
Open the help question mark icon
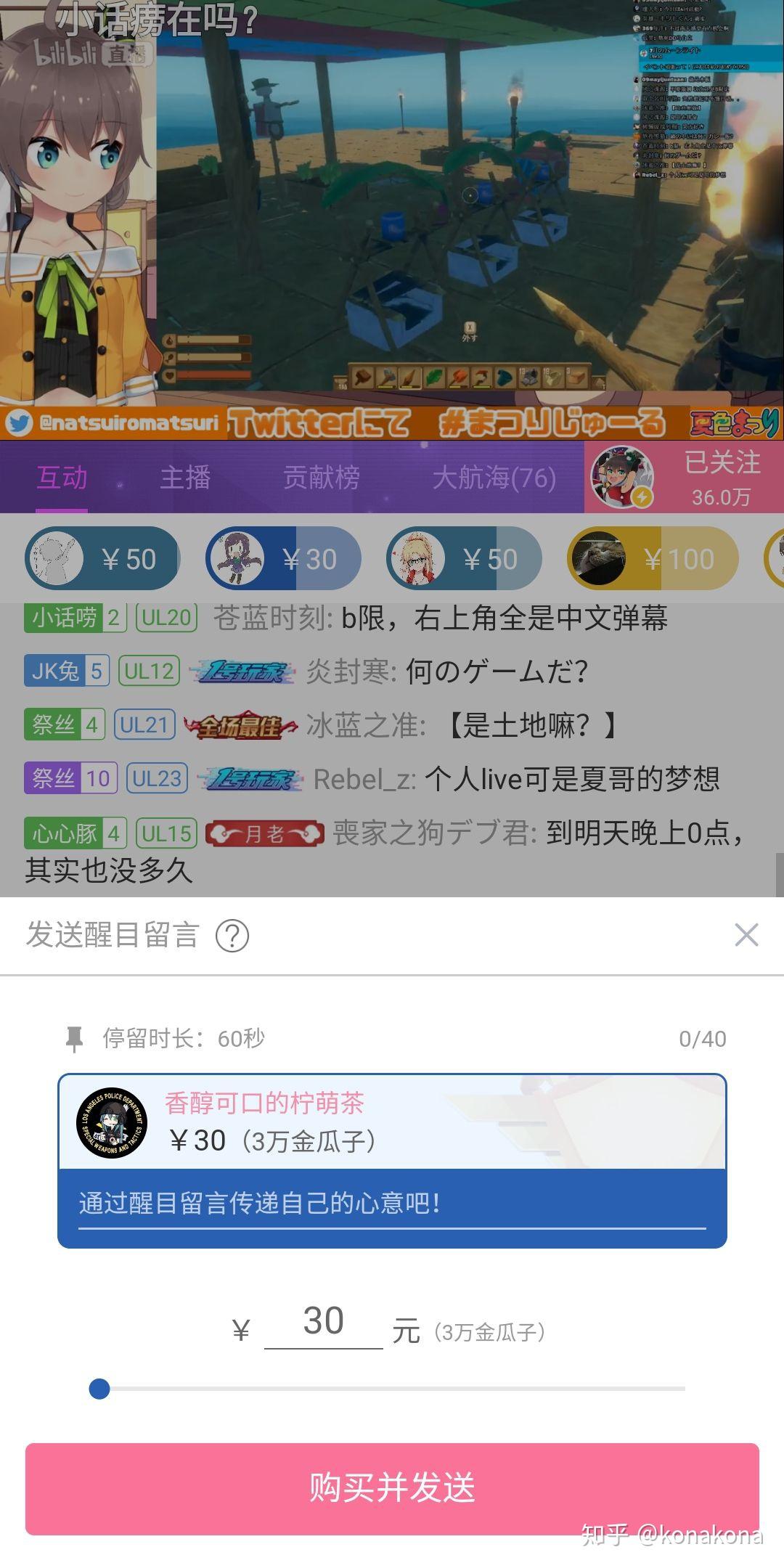[x=232, y=936]
